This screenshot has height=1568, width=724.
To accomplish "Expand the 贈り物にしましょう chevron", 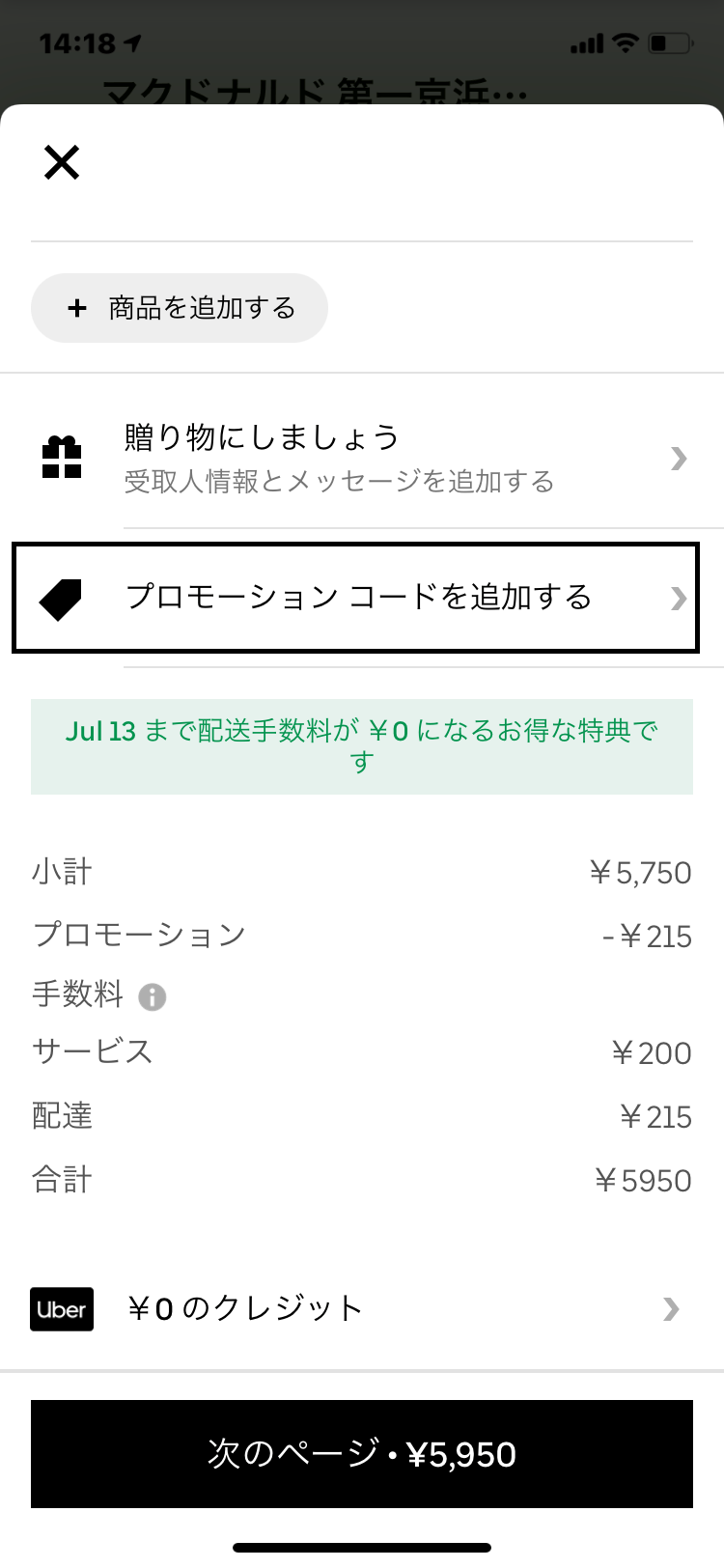I will tap(678, 459).
